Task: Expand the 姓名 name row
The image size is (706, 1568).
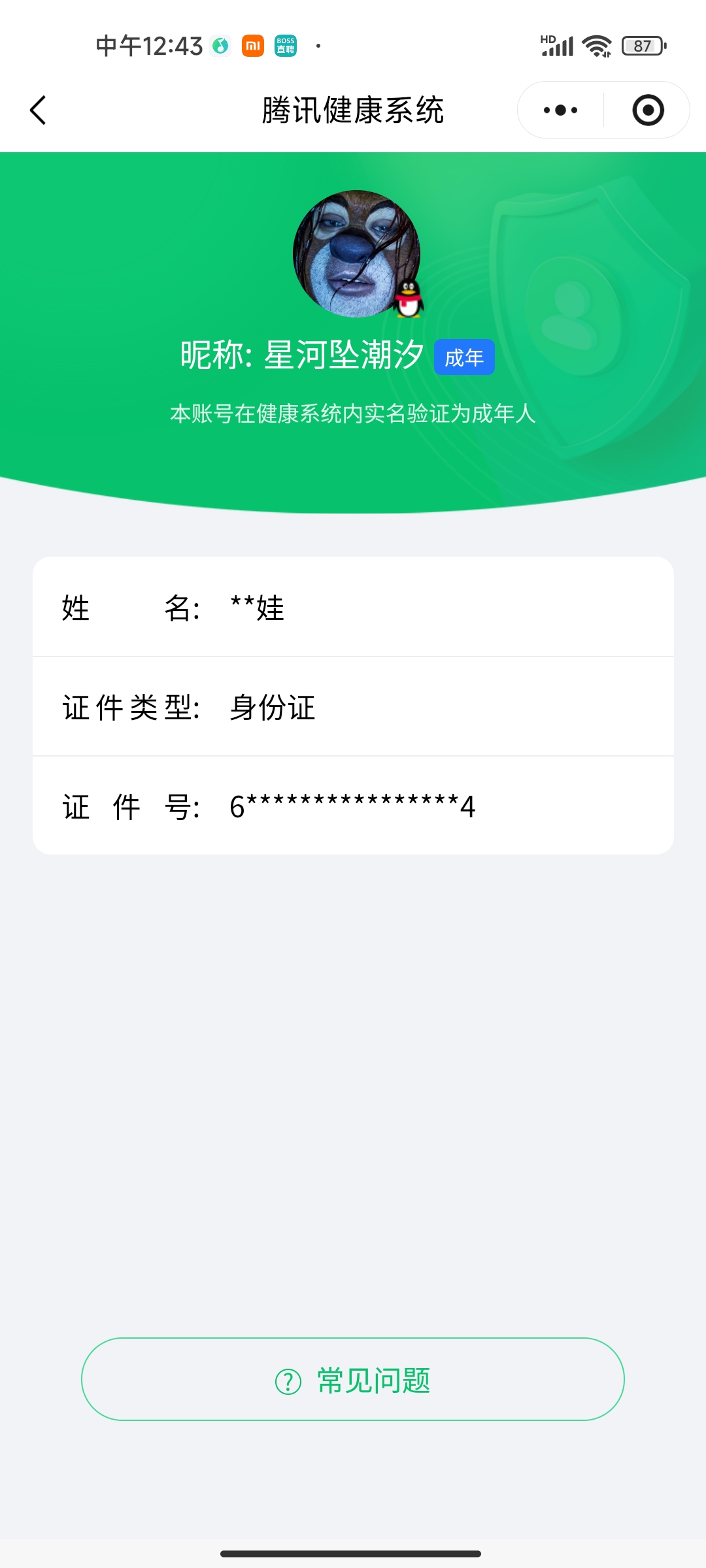Action: (x=353, y=609)
